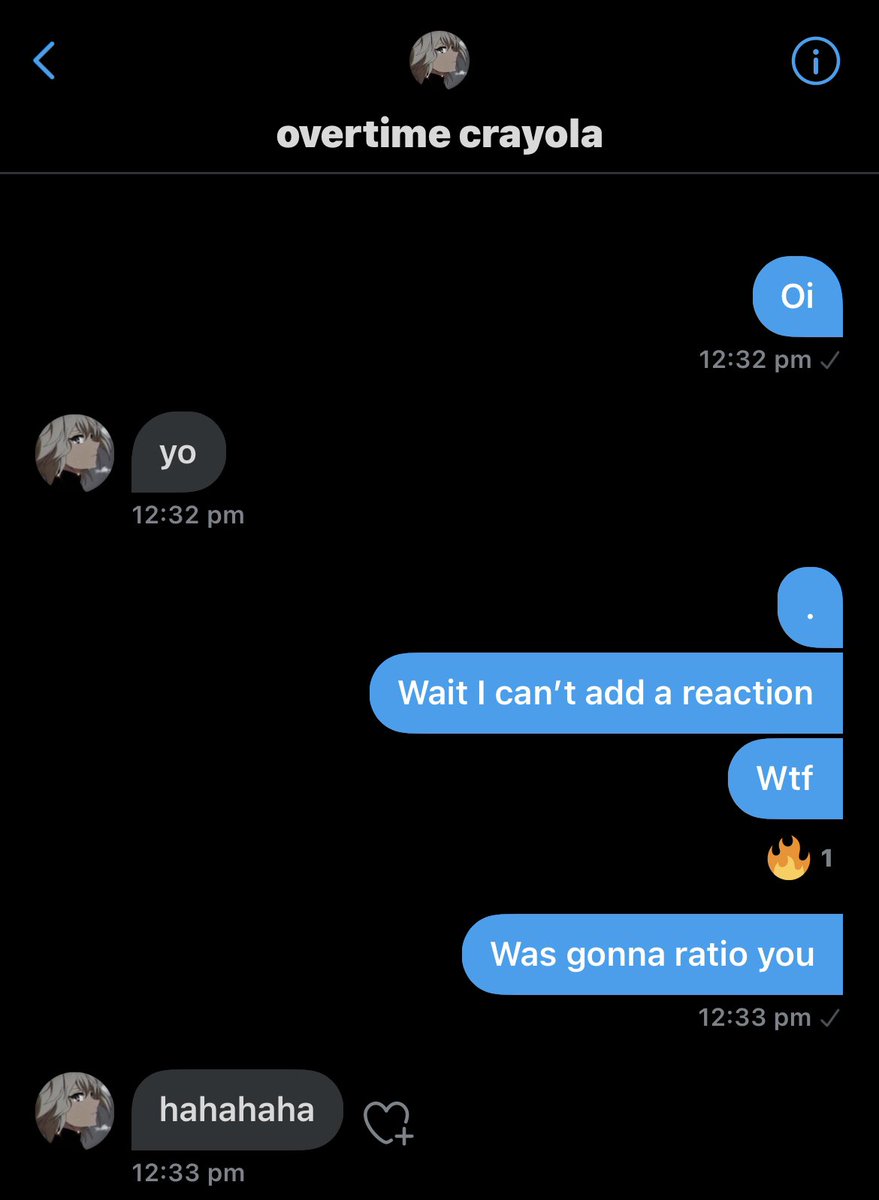Tap the avatar beside the hahahaha message
This screenshot has width=879, height=1200.
pos(75,1110)
